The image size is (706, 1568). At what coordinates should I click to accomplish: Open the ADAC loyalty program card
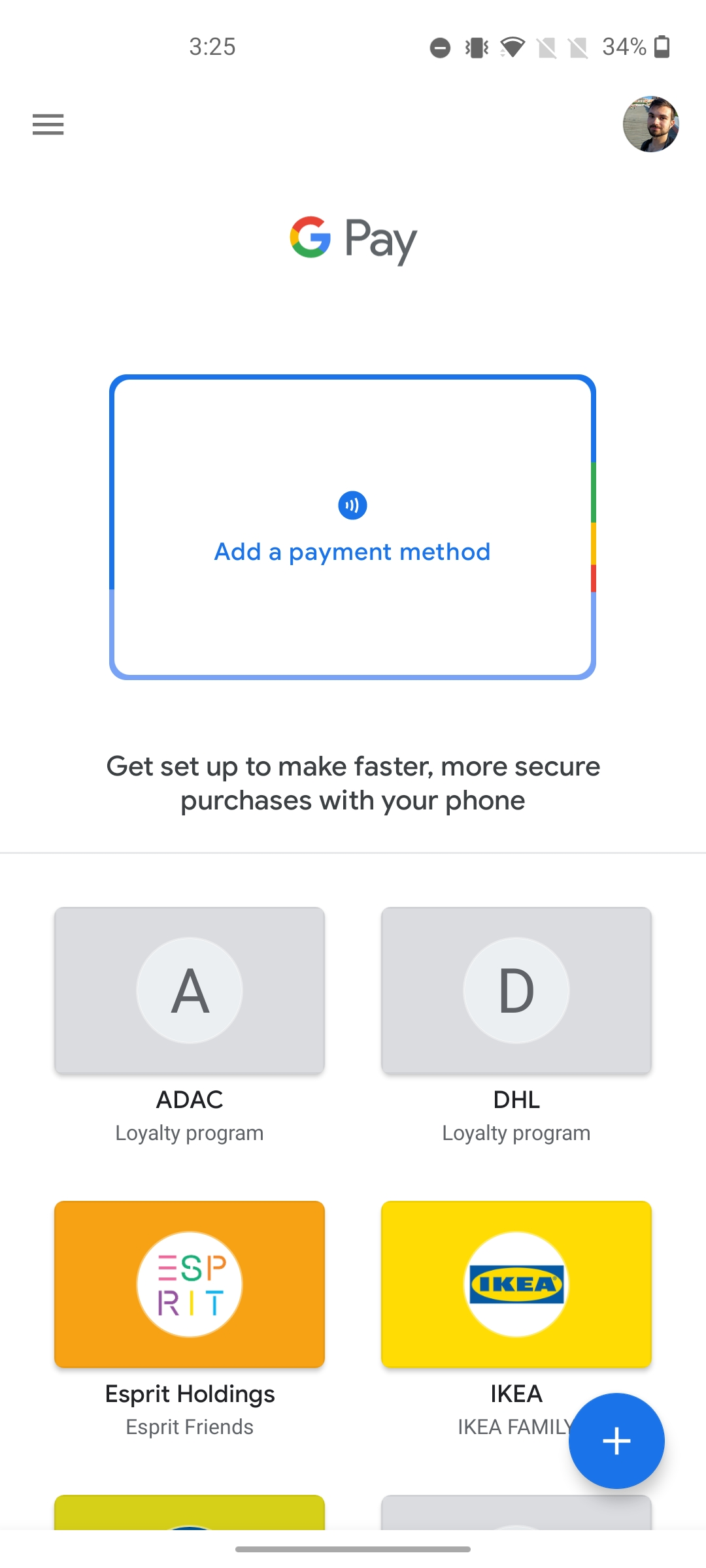tap(189, 1019)
